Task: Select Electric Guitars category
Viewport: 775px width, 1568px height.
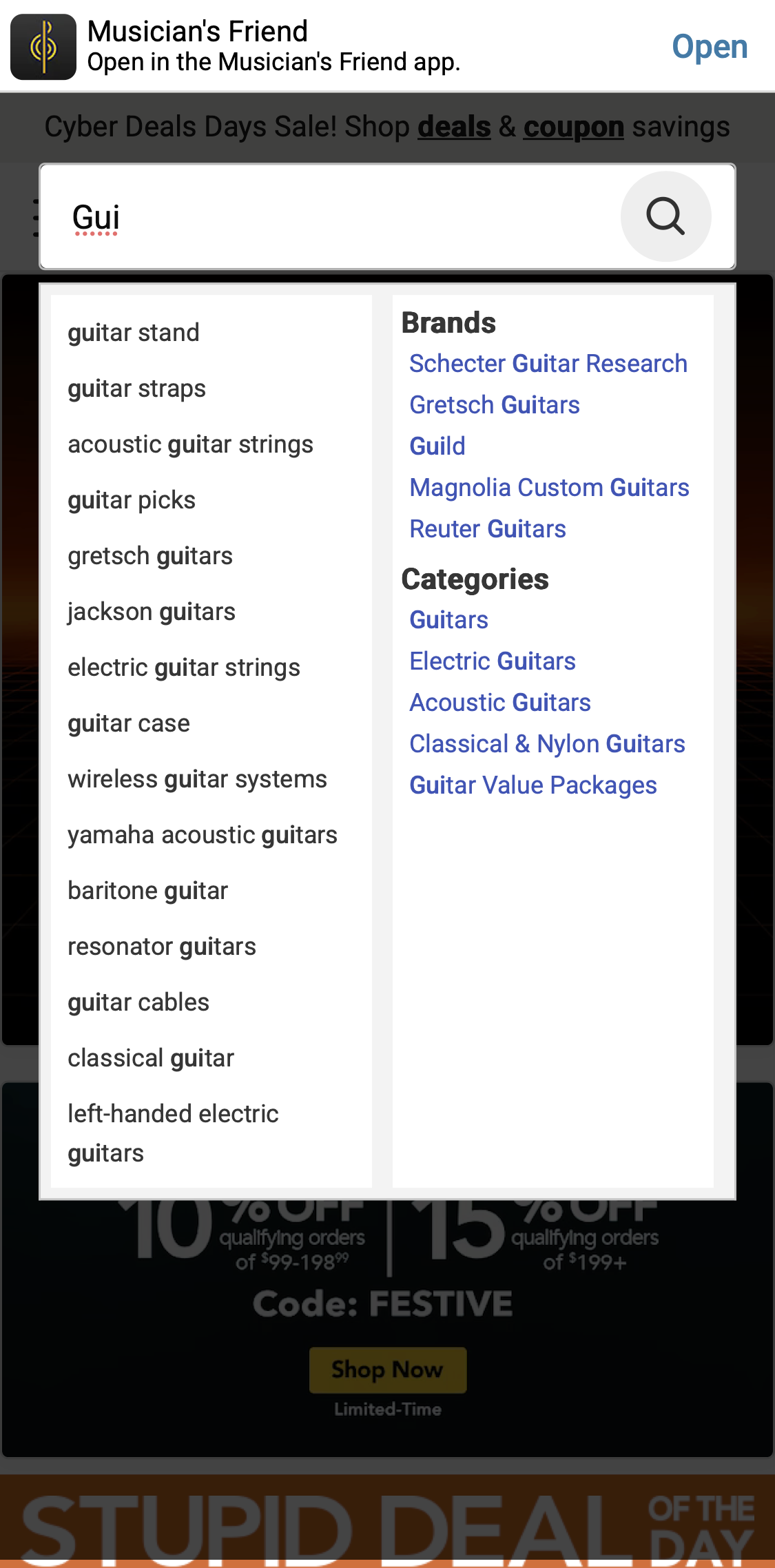Action: click(493, 661)
